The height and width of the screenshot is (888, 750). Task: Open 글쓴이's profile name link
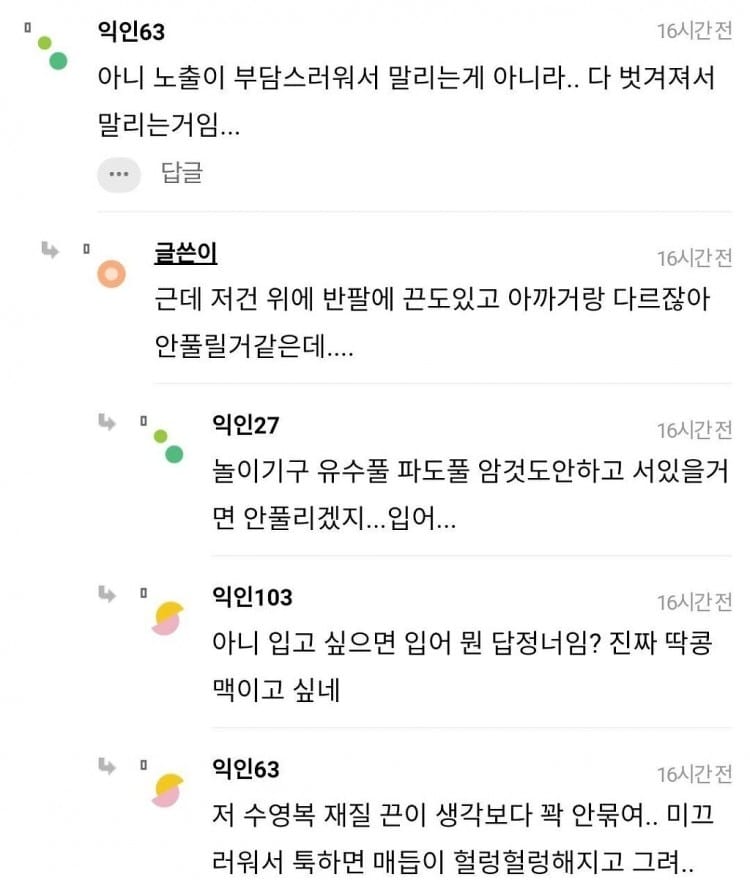point(186,253)
